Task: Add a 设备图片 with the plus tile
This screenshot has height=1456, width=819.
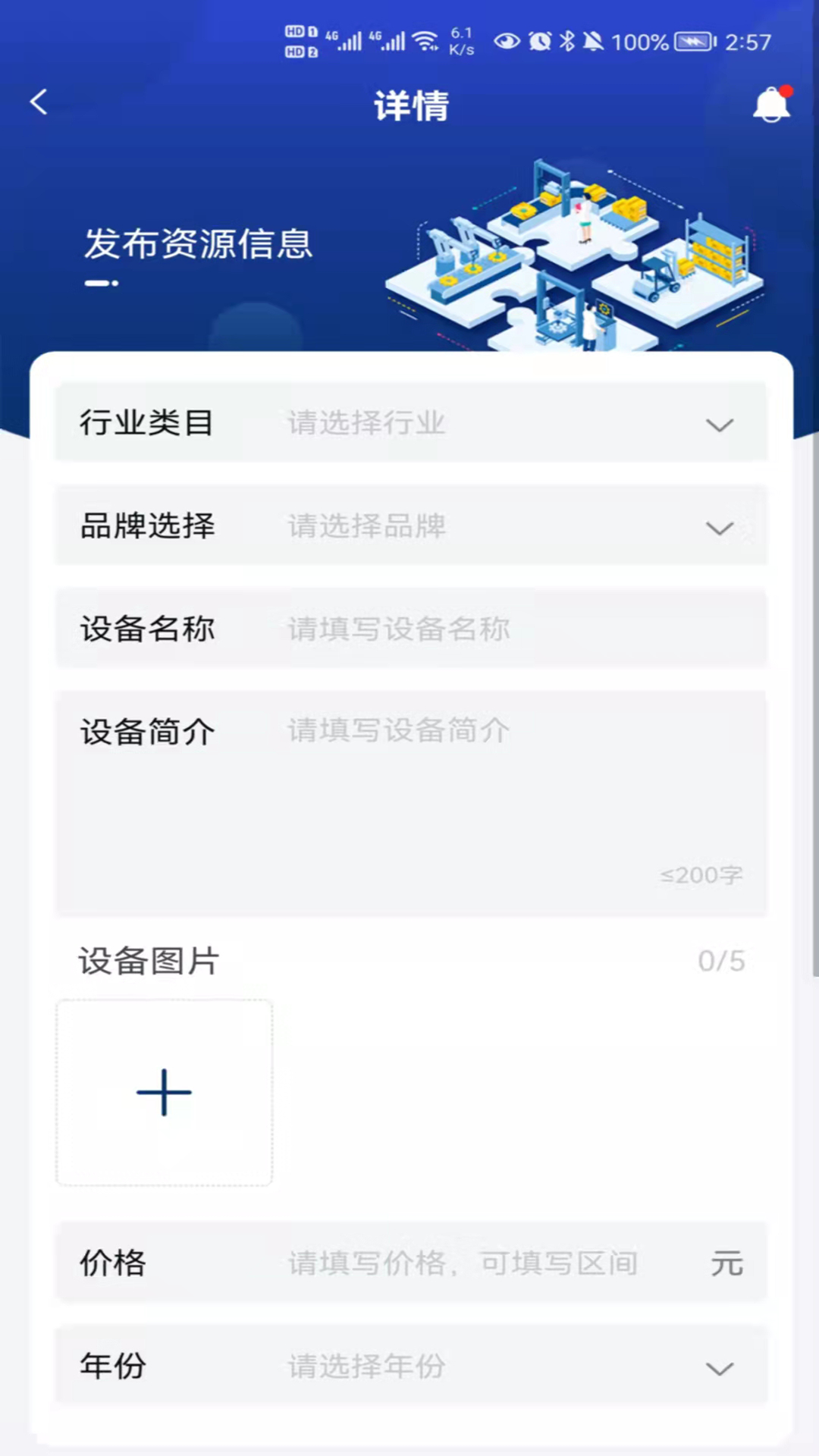Action: [165, 1093]
